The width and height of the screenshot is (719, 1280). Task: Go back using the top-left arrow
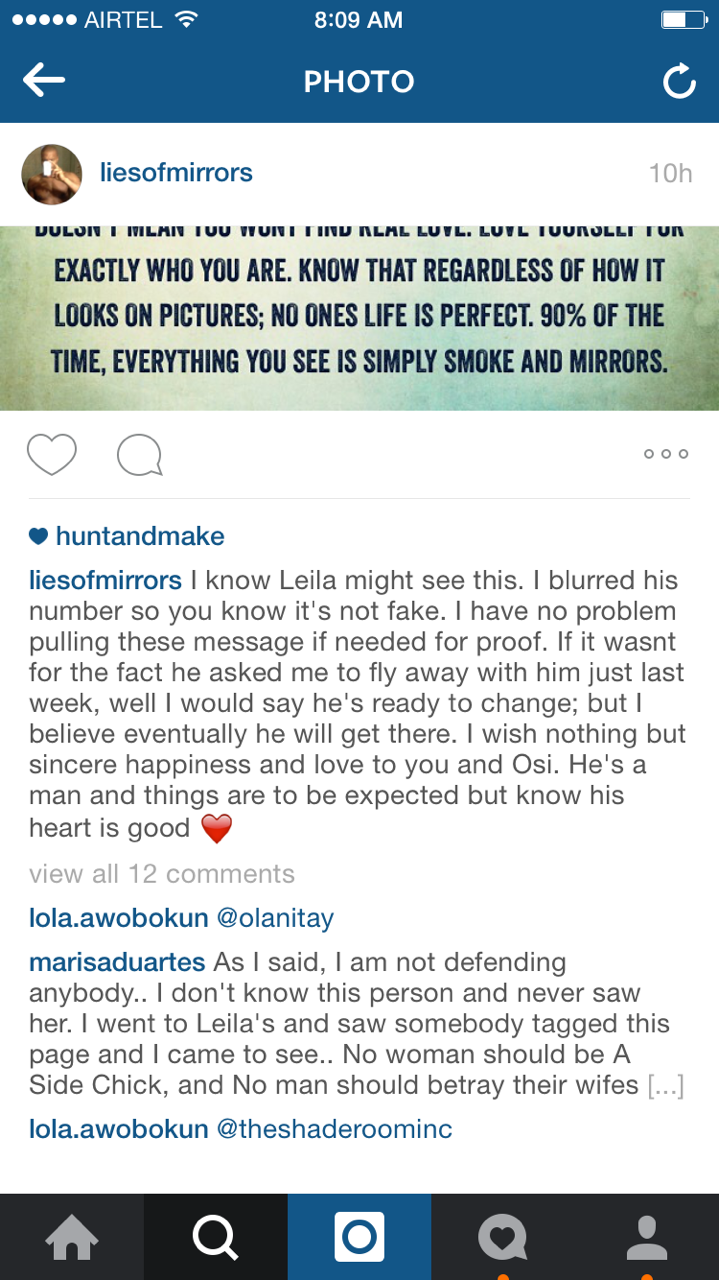[x=44, y=82]
